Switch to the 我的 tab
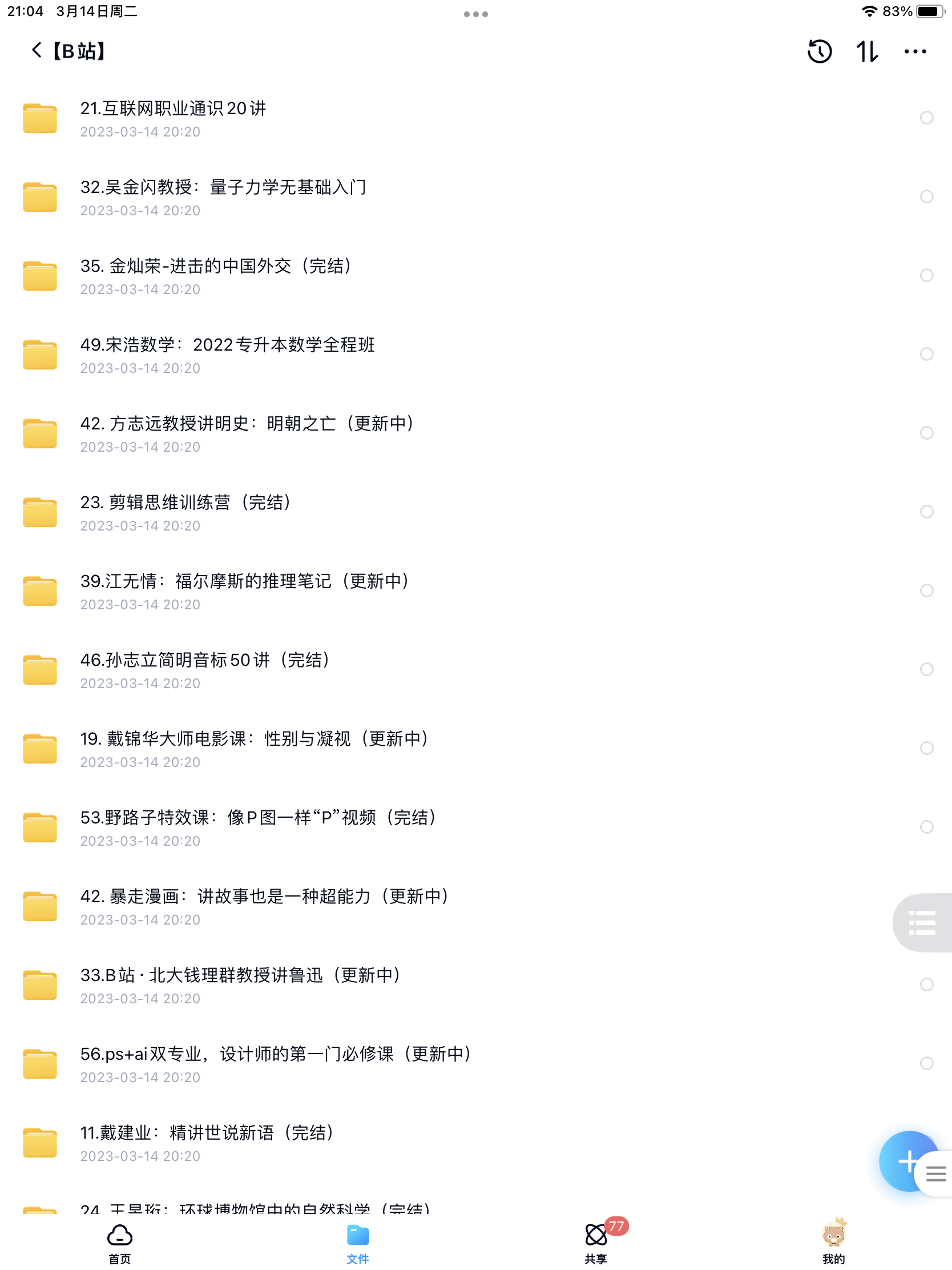 click(833, 1243)
